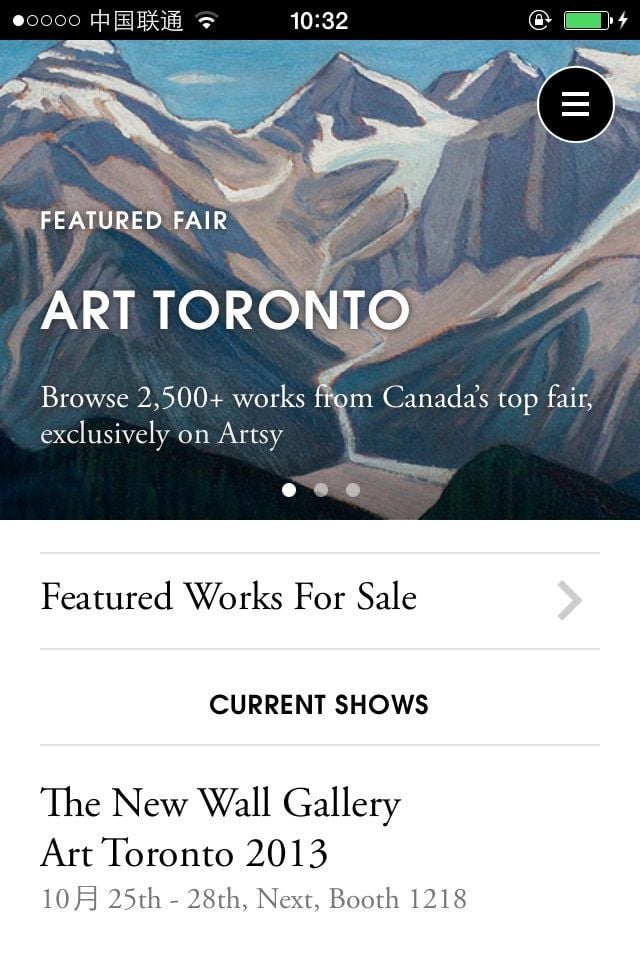
Task: Open Featured Works For Sale
Action: pyautogui.click(x=319, y=600)
